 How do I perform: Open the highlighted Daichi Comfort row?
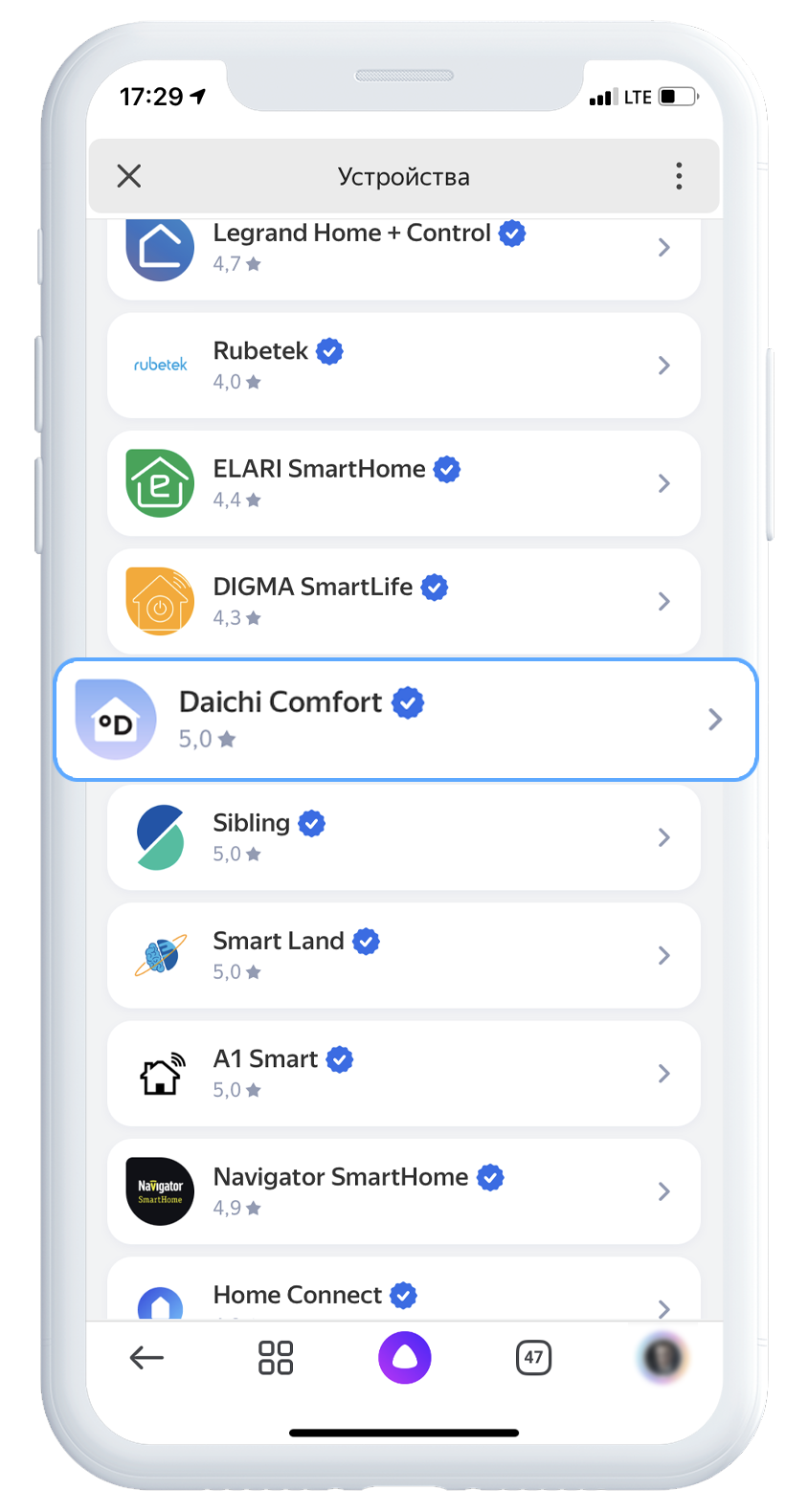point(405,720)
